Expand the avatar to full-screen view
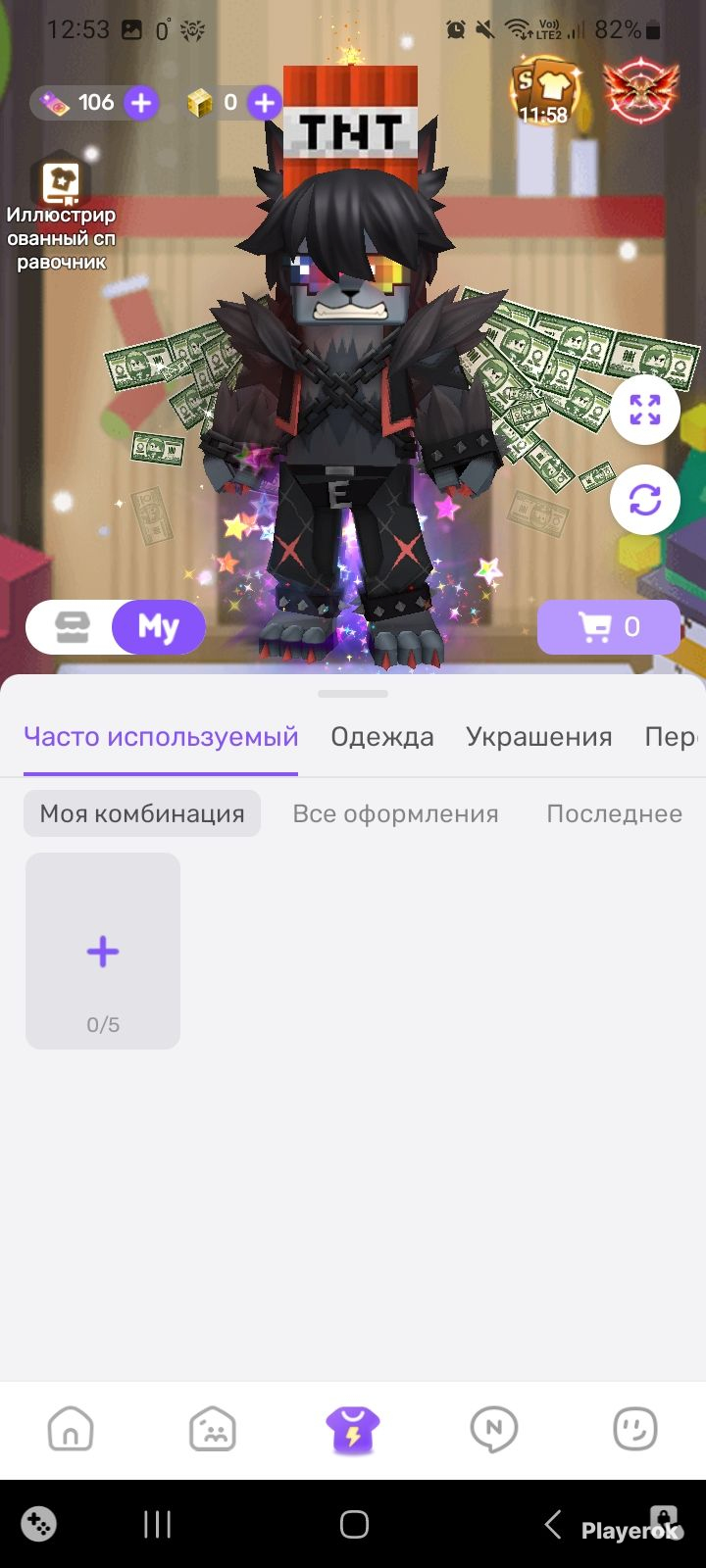The image size is (706, 1568). pyautogui.click(x=644, y=410)
